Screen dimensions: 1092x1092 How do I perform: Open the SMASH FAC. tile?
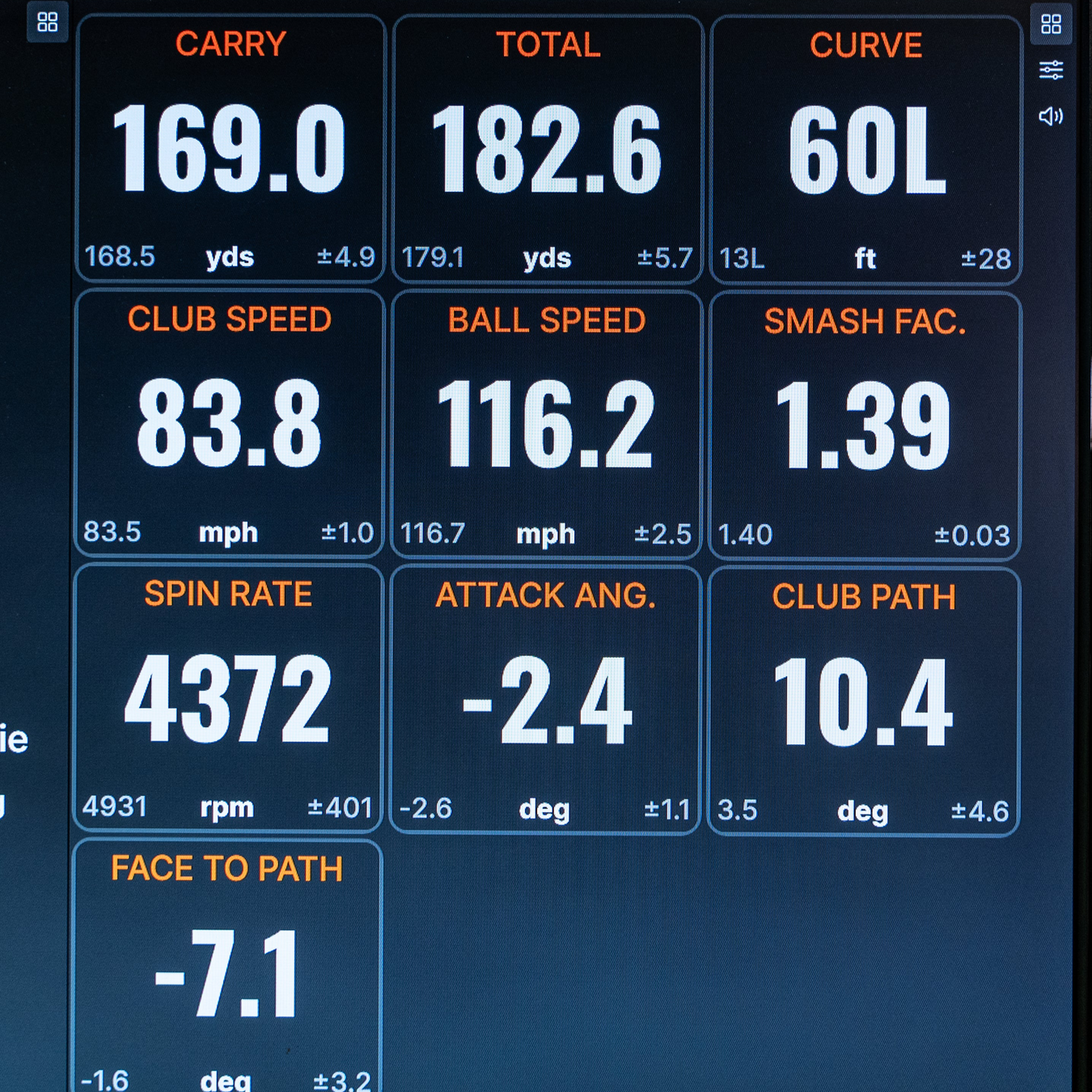pos(864,426)
